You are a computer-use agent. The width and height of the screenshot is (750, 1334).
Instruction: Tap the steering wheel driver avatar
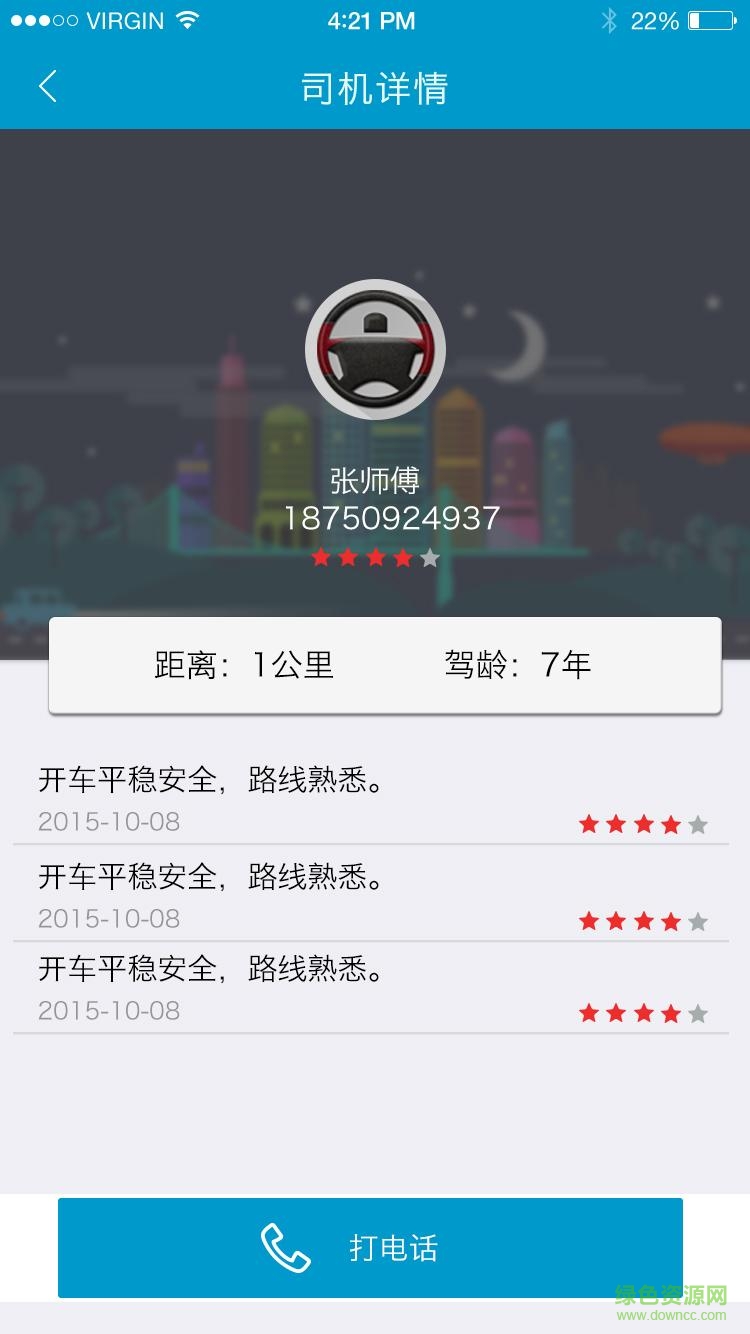tap(375, 348)
